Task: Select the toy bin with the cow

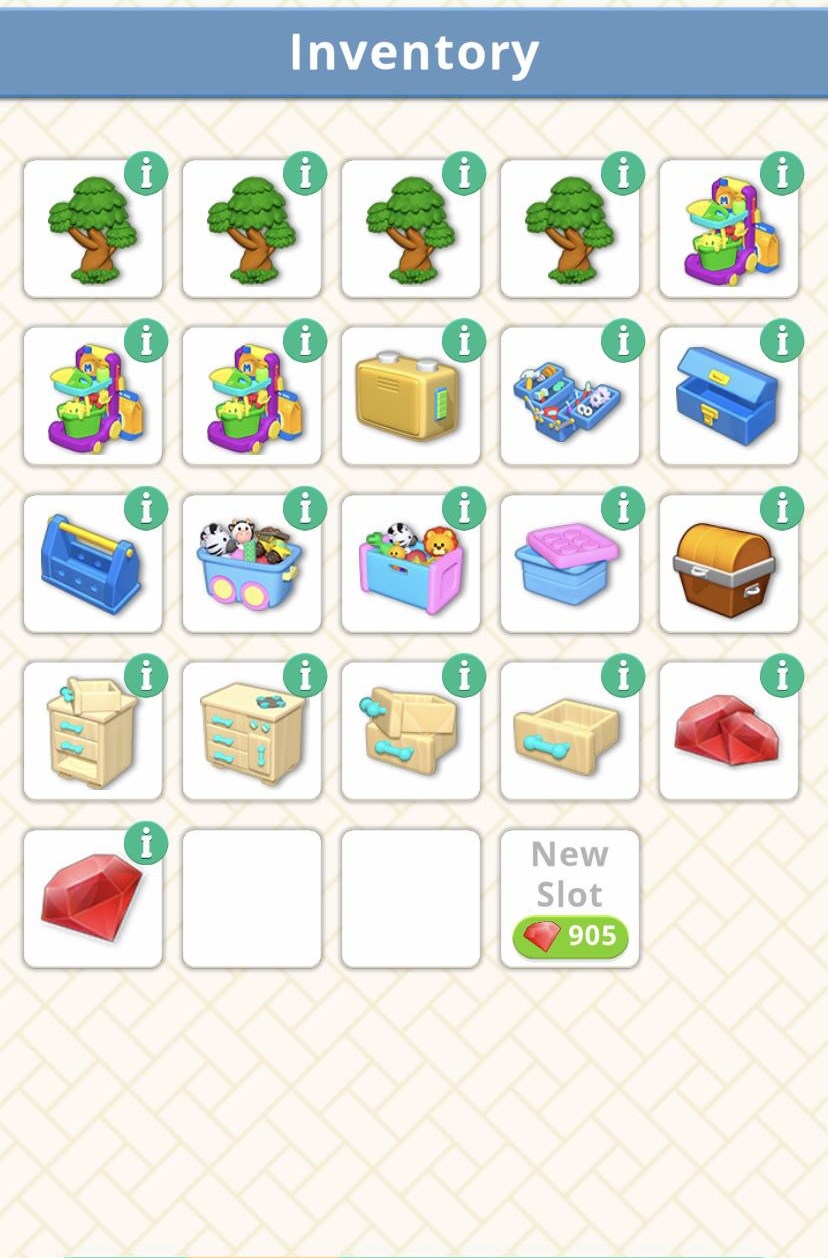Action: 251,568
